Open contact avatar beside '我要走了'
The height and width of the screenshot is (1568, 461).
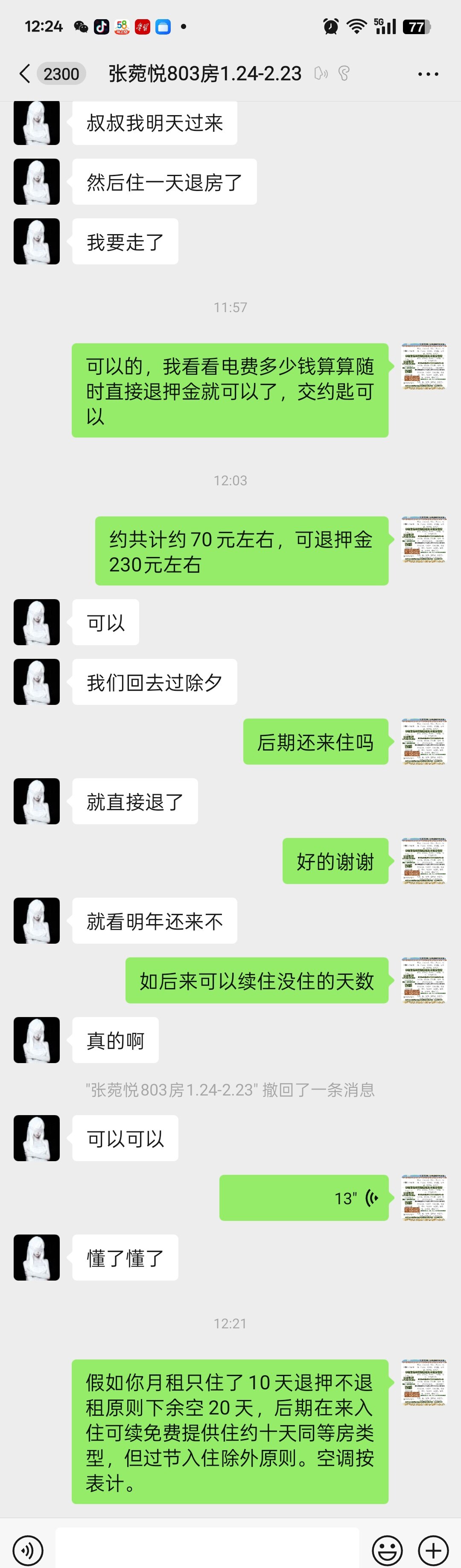pyautogui.click(x=37, y=241)
